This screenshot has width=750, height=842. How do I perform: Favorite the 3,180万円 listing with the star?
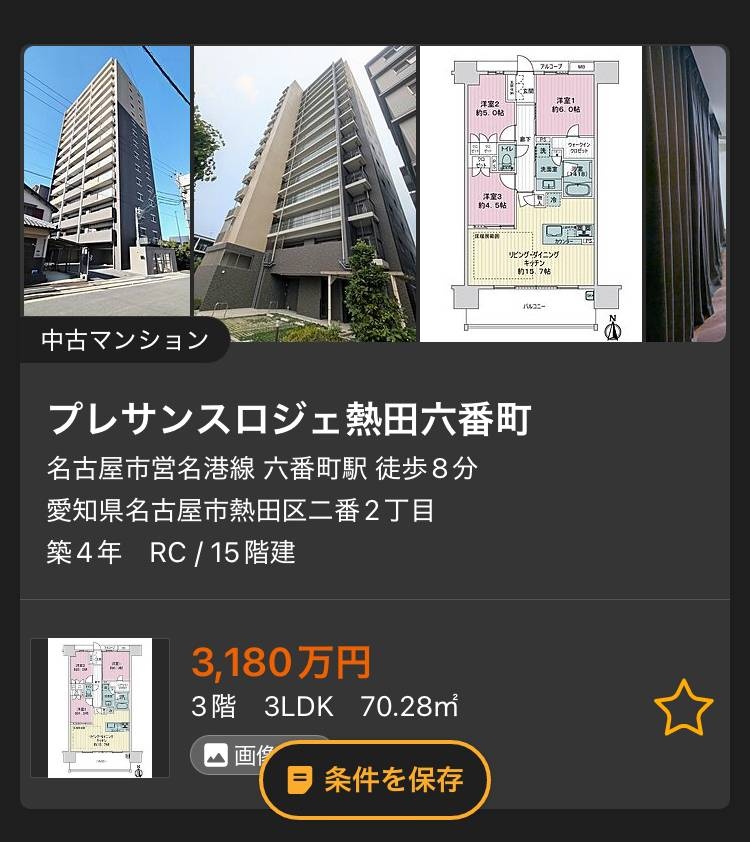[x=683, y=708]
